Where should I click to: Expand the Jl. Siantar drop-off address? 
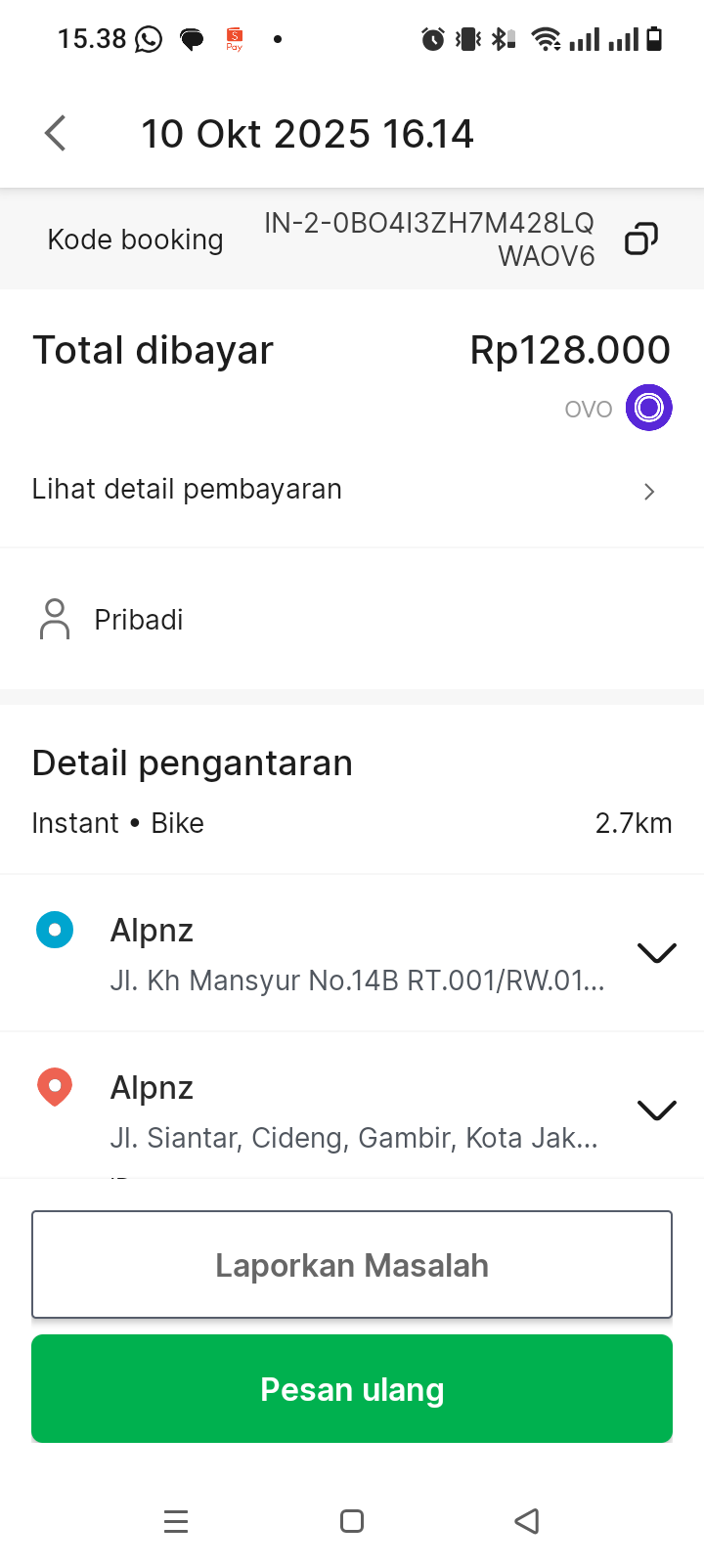(x=656, y=1110)
